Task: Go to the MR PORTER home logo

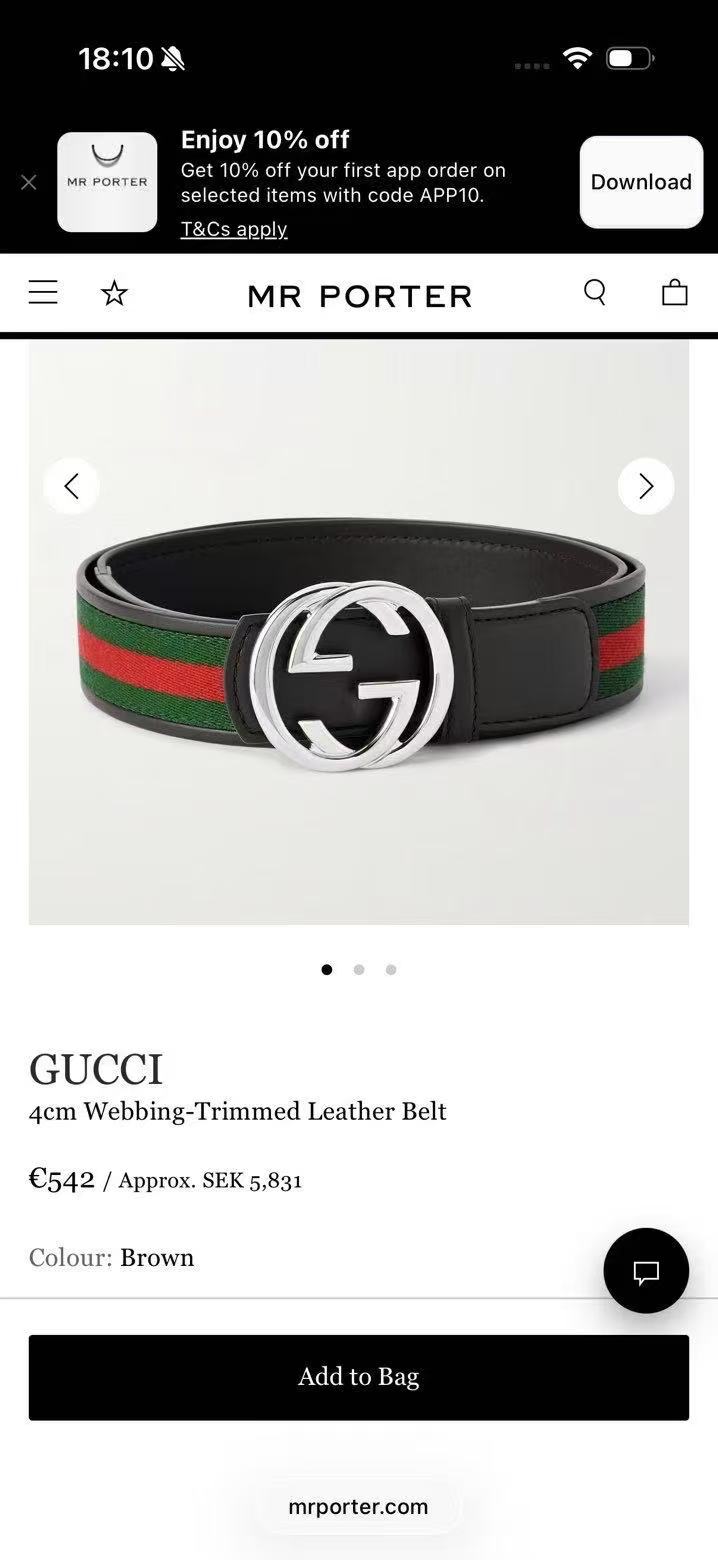Action: (x=359, y=296)
